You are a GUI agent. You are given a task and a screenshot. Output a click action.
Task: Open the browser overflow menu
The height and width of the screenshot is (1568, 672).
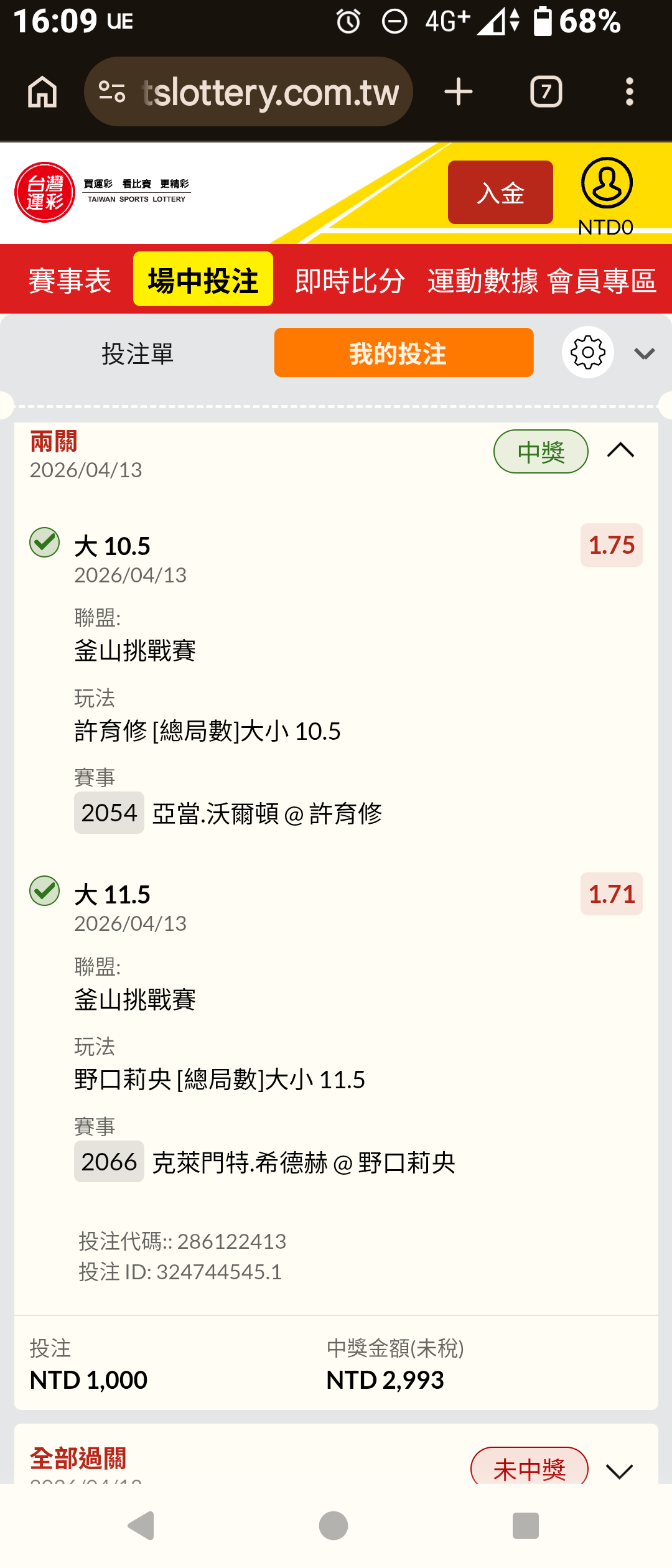click(x=630, y=92)
